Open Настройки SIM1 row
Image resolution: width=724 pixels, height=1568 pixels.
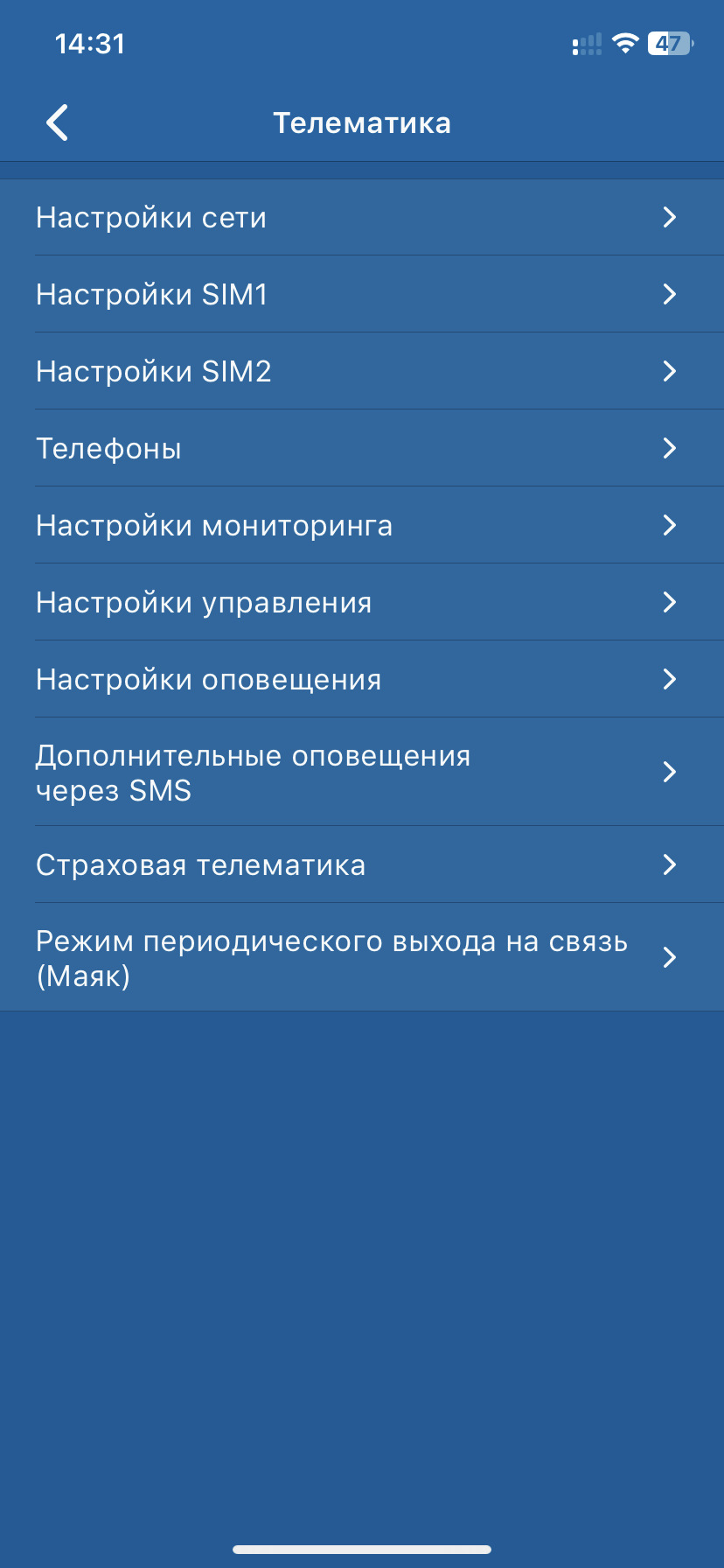point(362,295)
